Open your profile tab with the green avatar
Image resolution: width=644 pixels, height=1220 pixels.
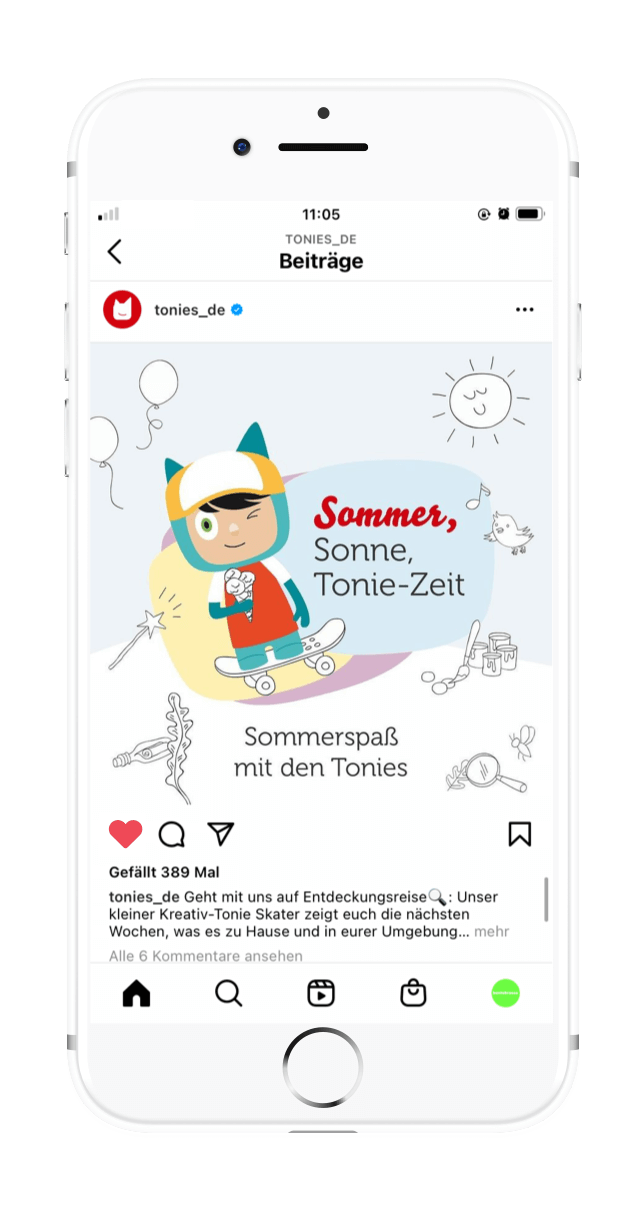505,993
